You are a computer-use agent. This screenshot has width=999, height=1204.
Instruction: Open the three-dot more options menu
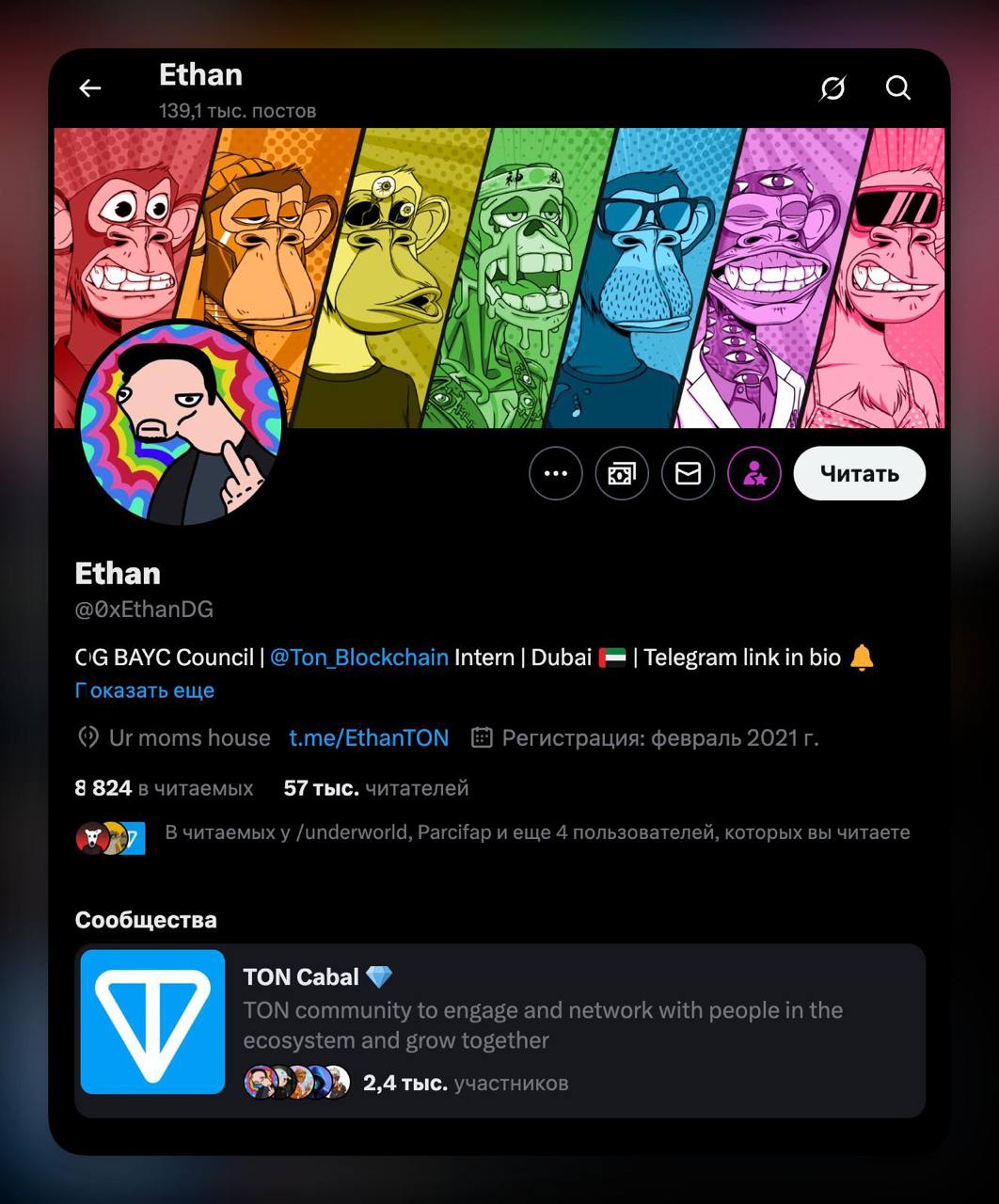[556, 473]
